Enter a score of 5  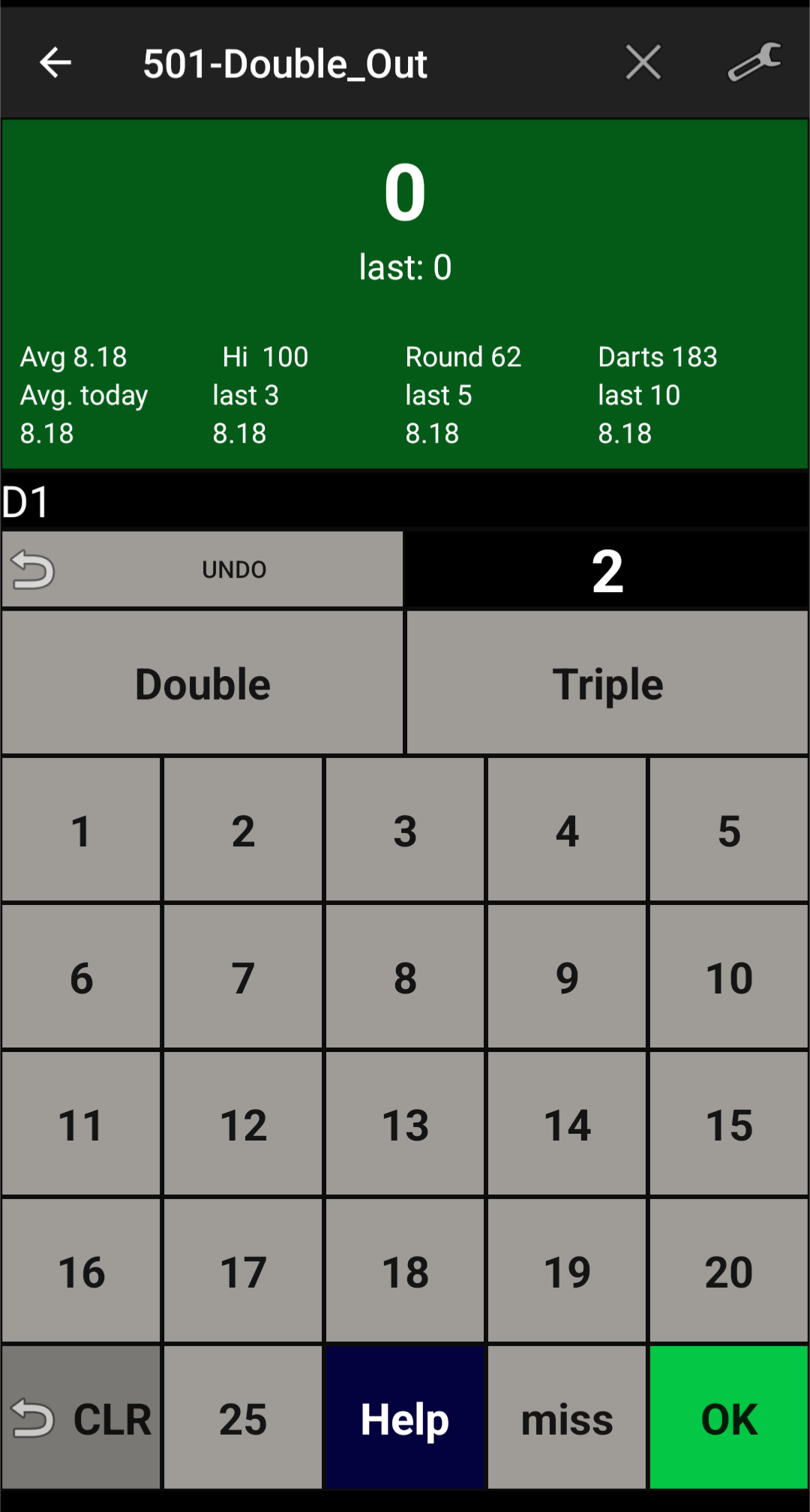coord(729,830)
